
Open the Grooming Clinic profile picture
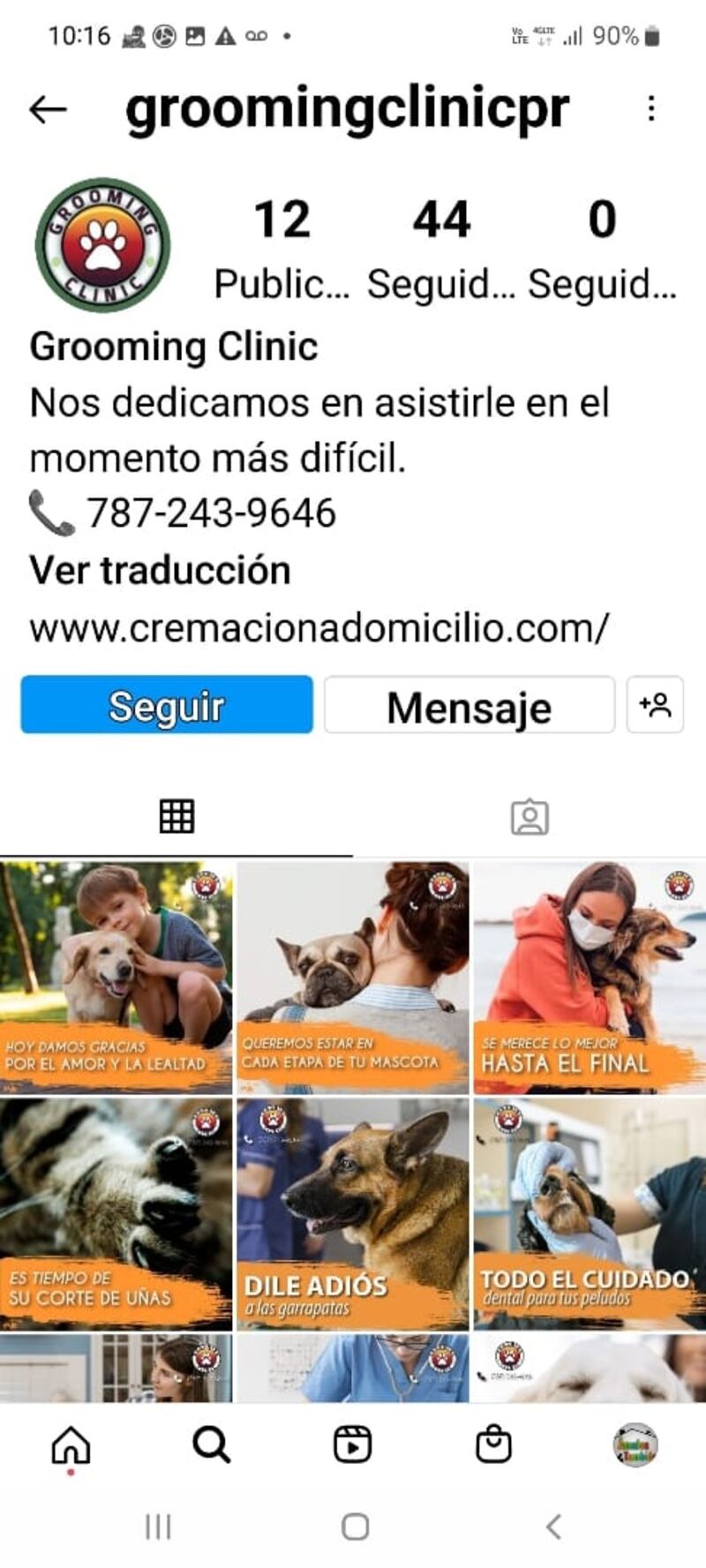(x=102, y=244)
